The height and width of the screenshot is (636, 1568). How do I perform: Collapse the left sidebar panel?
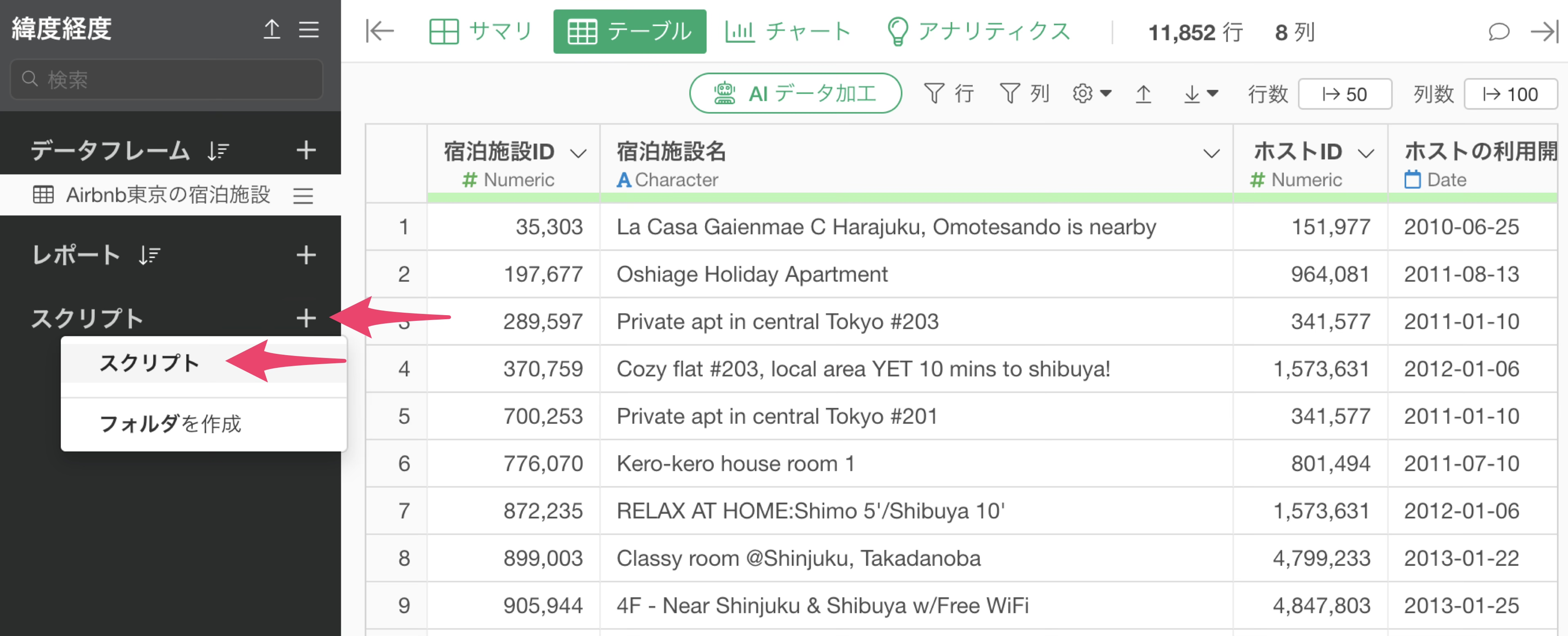click(x=380, y=32)
